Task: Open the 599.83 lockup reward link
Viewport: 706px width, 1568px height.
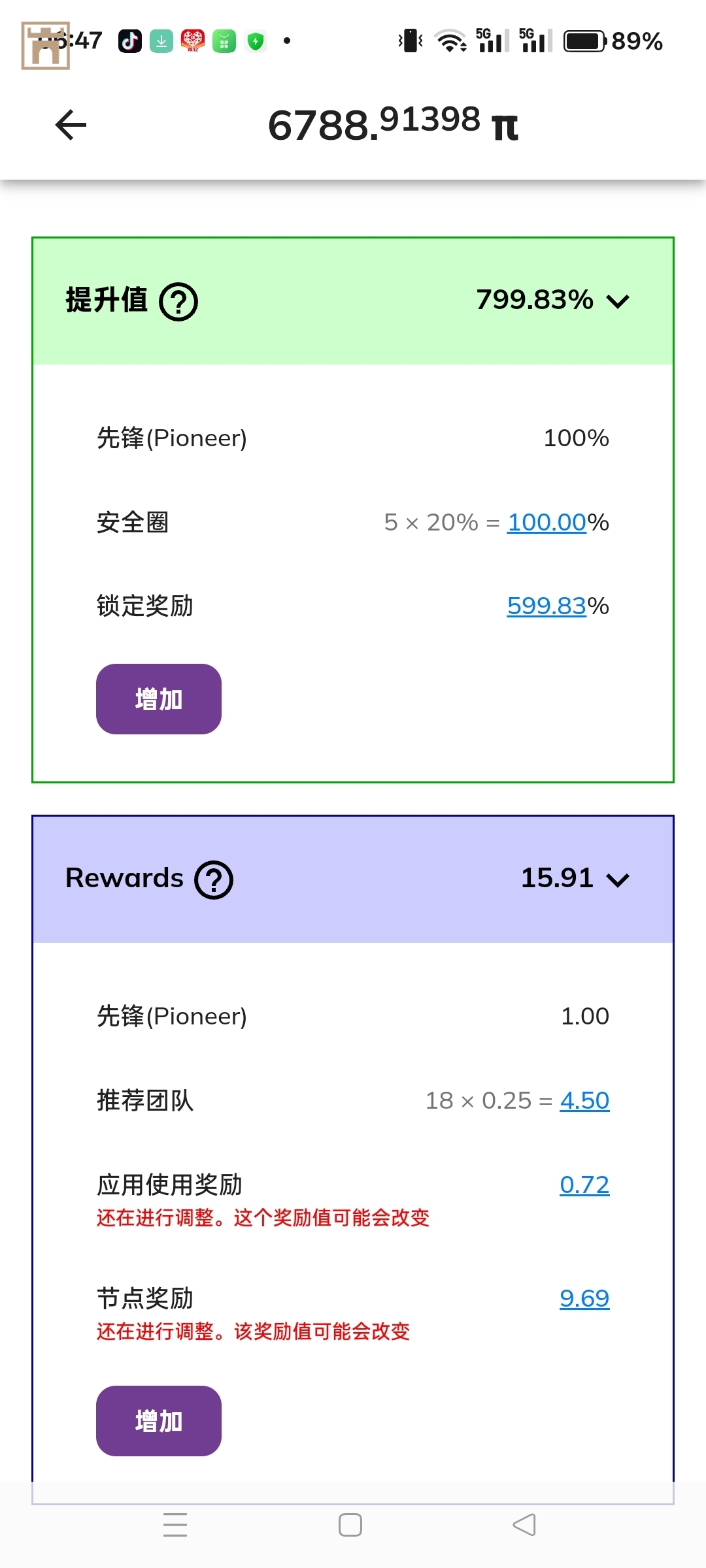Action: click(546, 606)
